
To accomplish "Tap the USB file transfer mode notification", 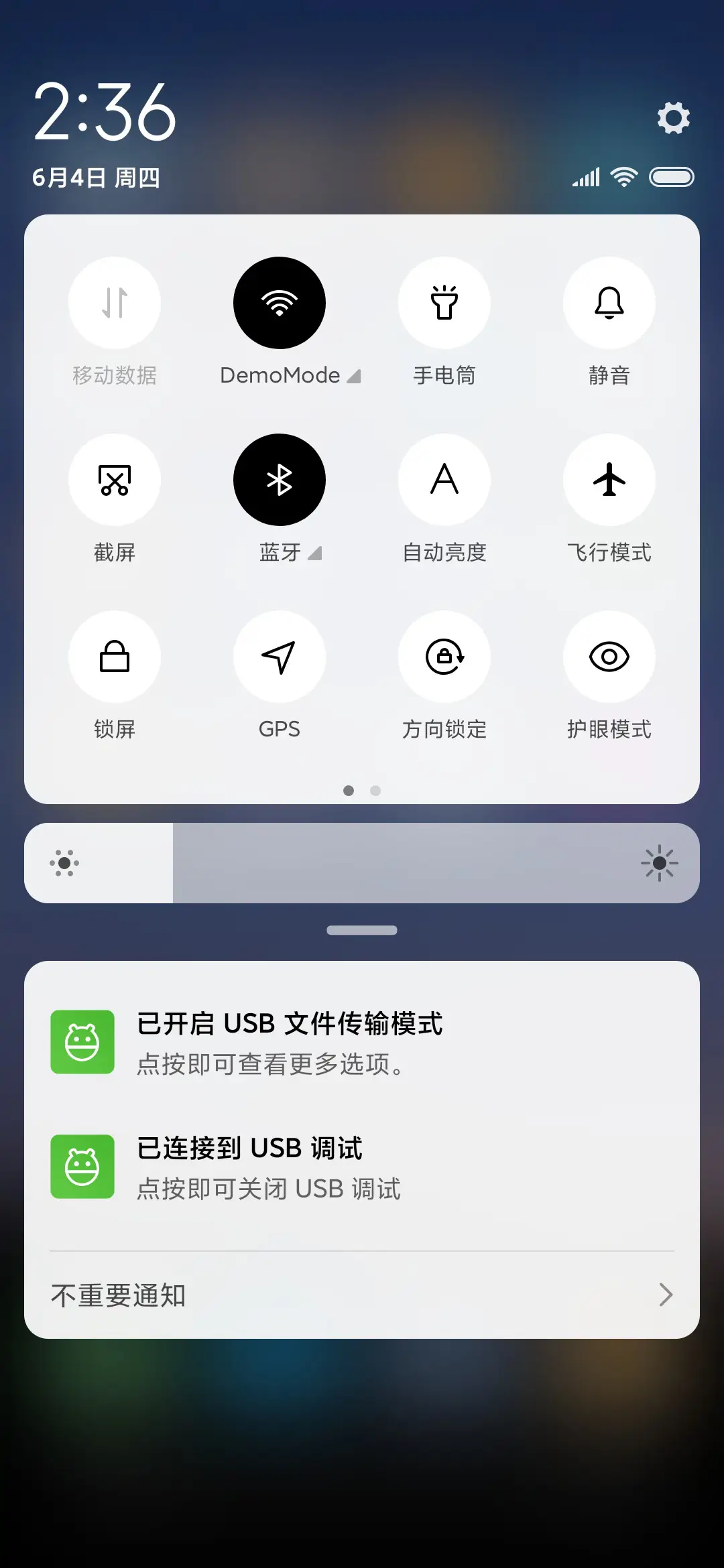I will click(362, 1042).
